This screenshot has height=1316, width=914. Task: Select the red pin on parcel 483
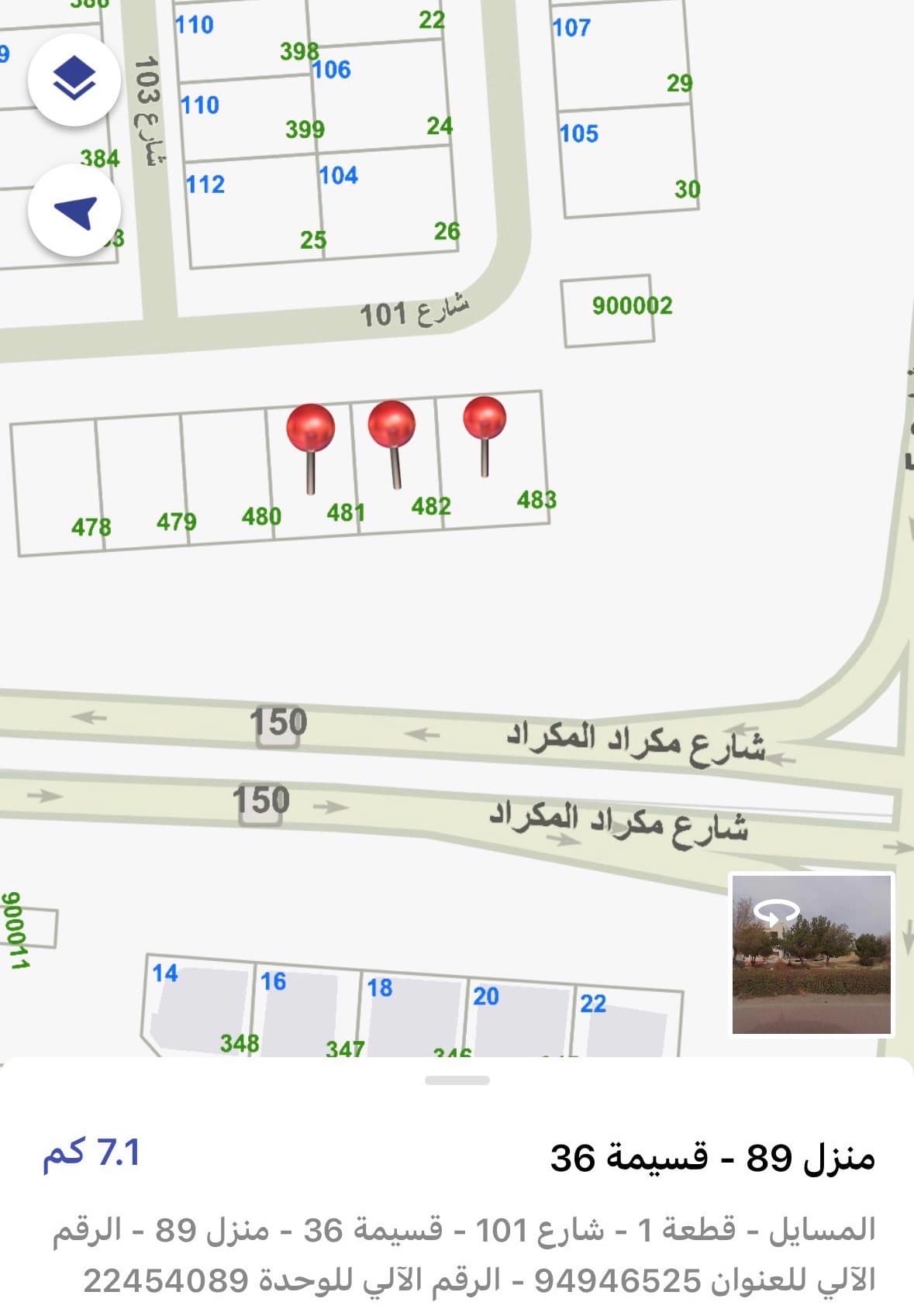(x=485, y=420)
